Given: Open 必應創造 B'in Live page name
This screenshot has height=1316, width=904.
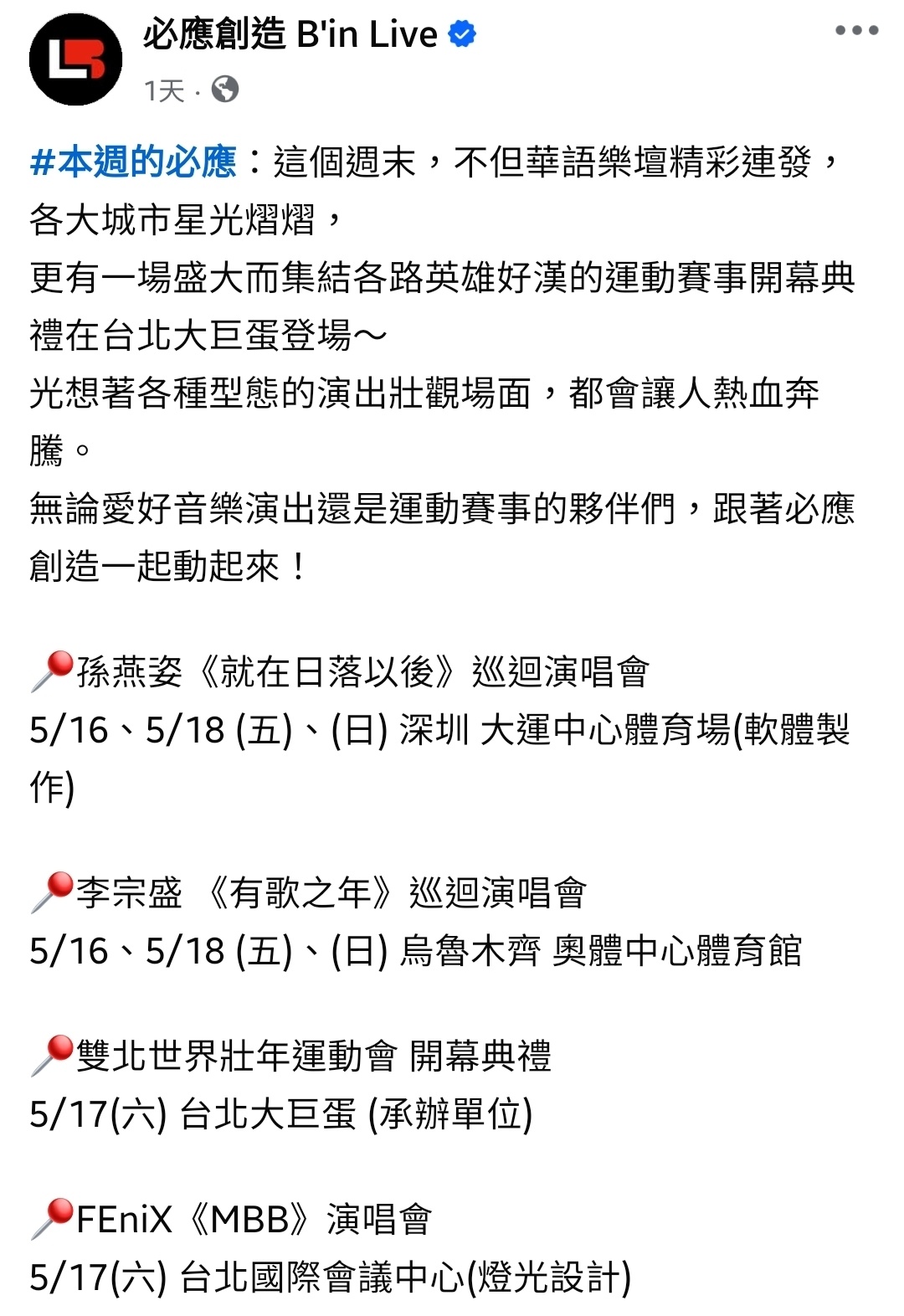Looking at the screenshot, I should (x=290, y=34).
